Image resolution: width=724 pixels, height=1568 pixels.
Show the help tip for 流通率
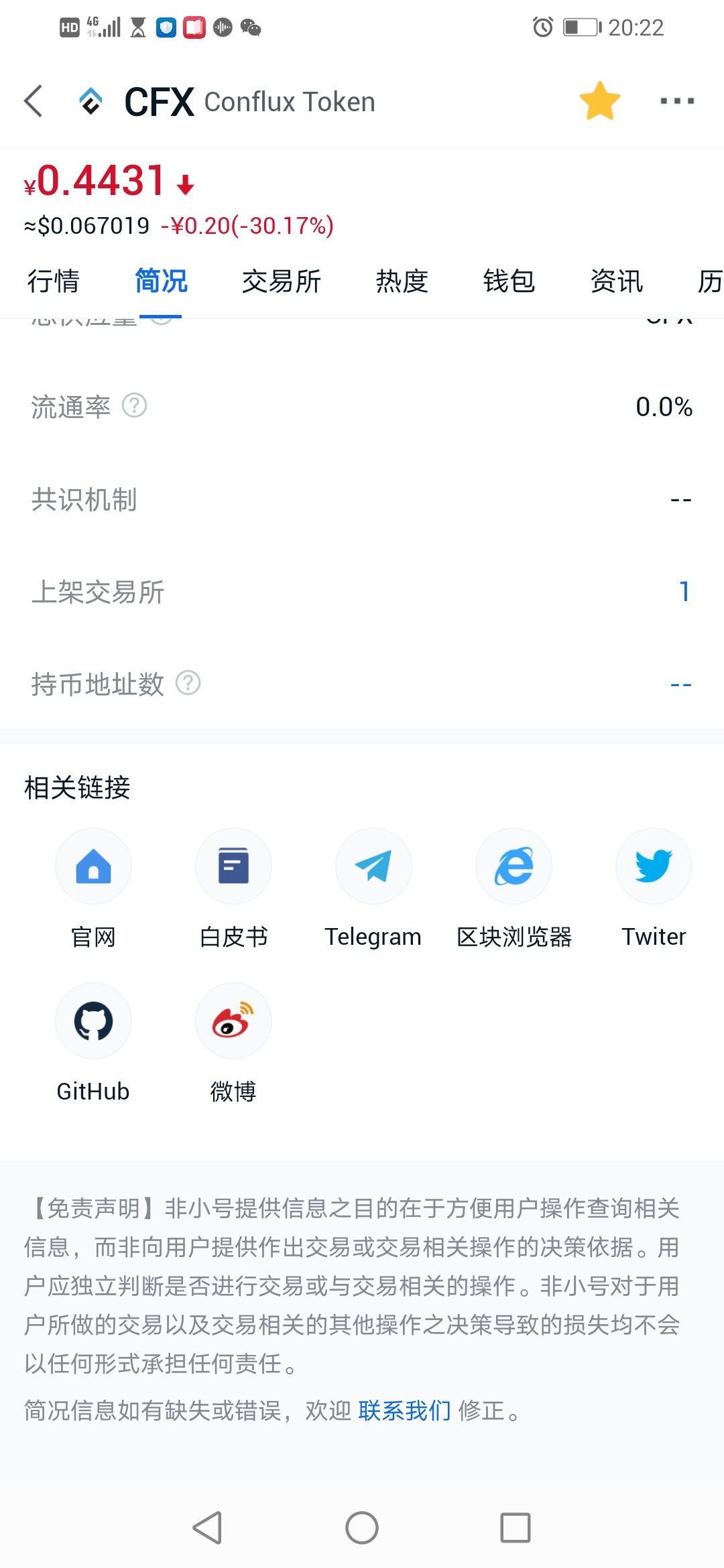(x=134, y=405)
